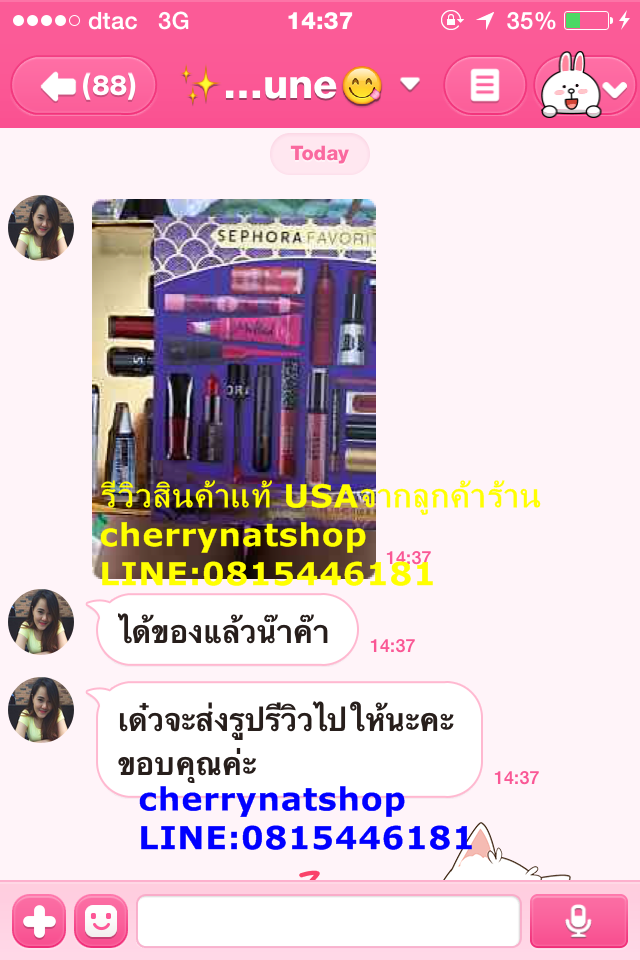This screenshot has height=960, width=640.
Task: Tap the avatar beside ได้ของแล้วน๊าค๊า message
Action: coord(41,621)
